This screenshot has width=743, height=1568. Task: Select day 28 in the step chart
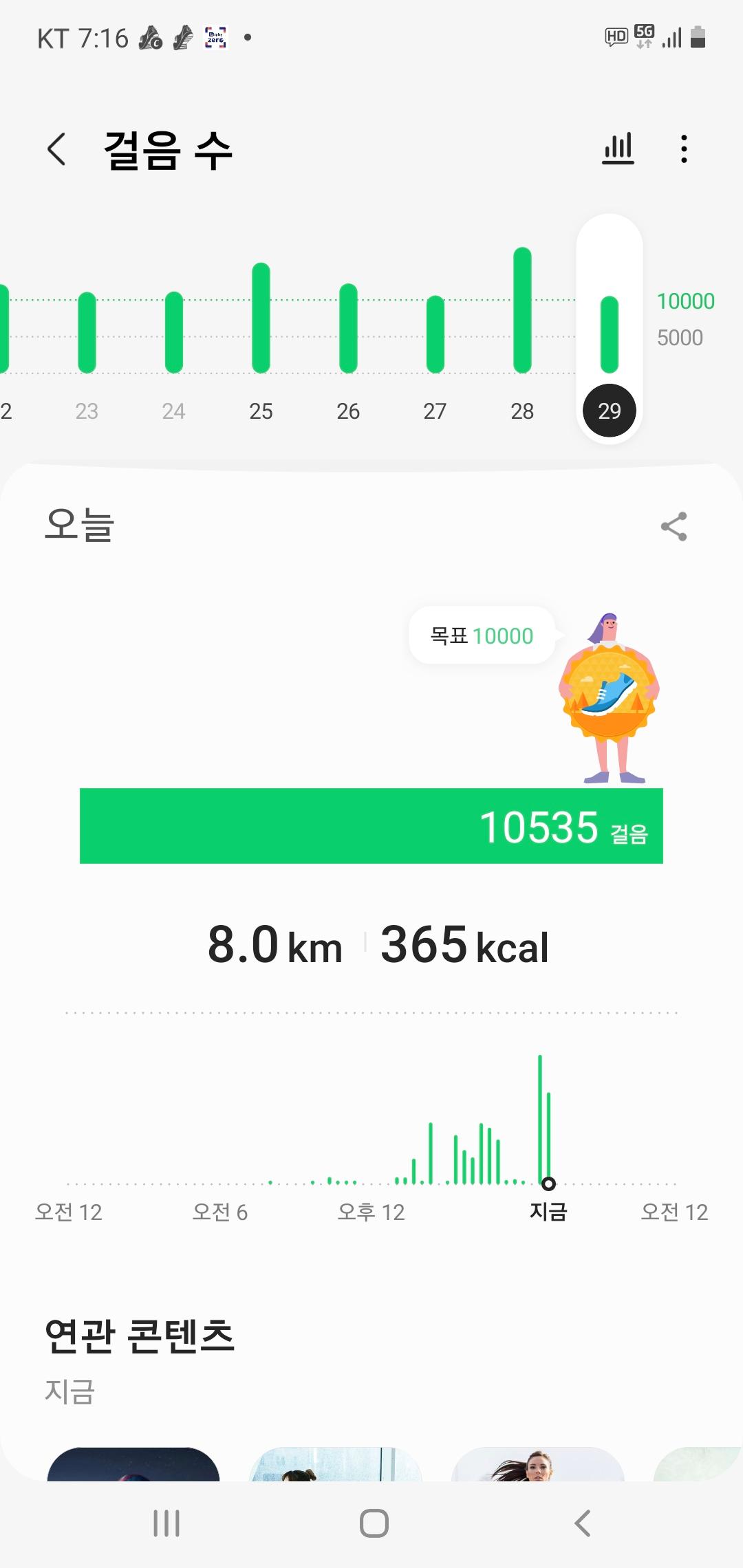point(522,411)
